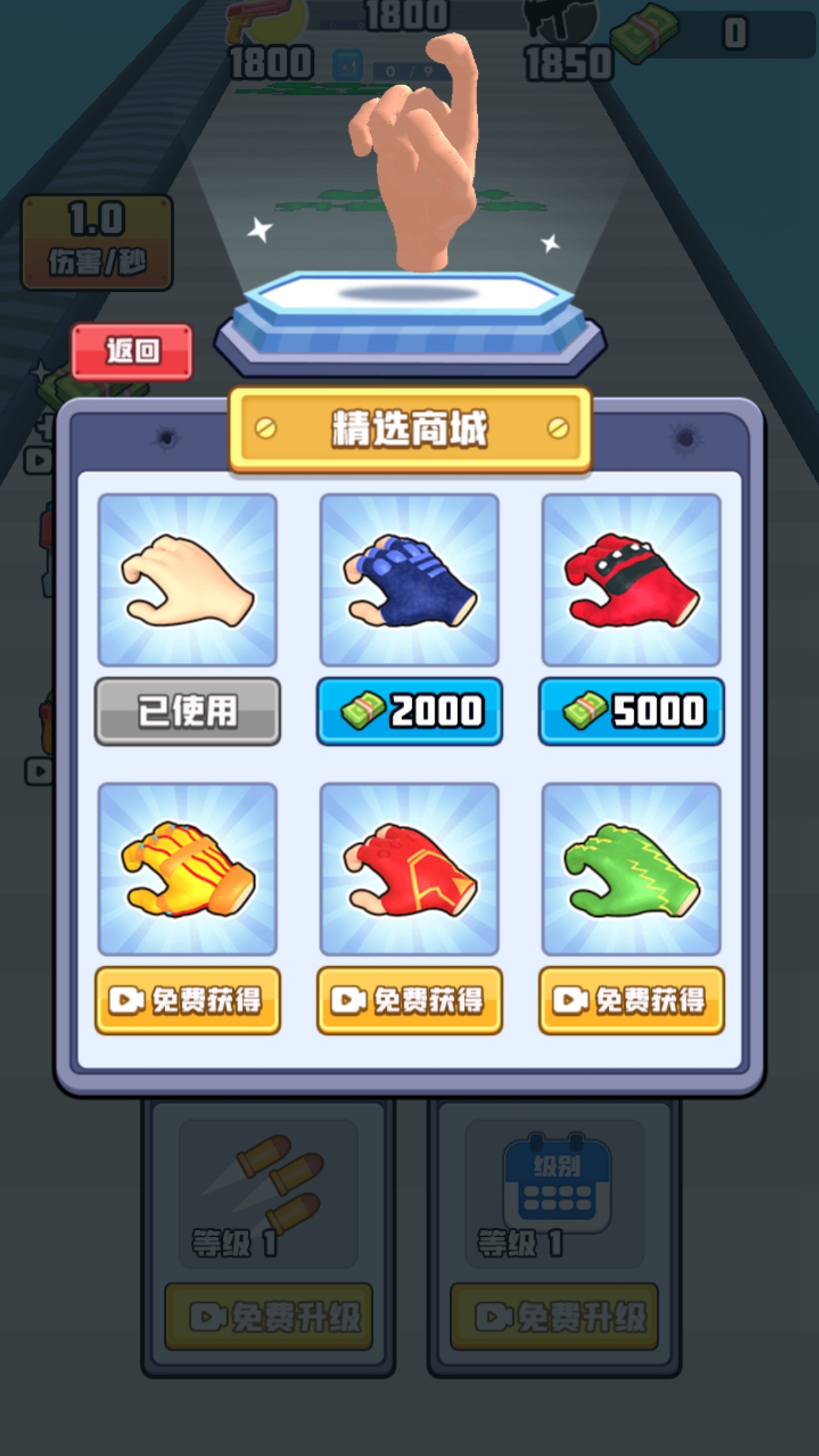Screen dimensions: 819x1456
Task: Click the 精选商城 shop title banner
Action: [x=409, y=428]
